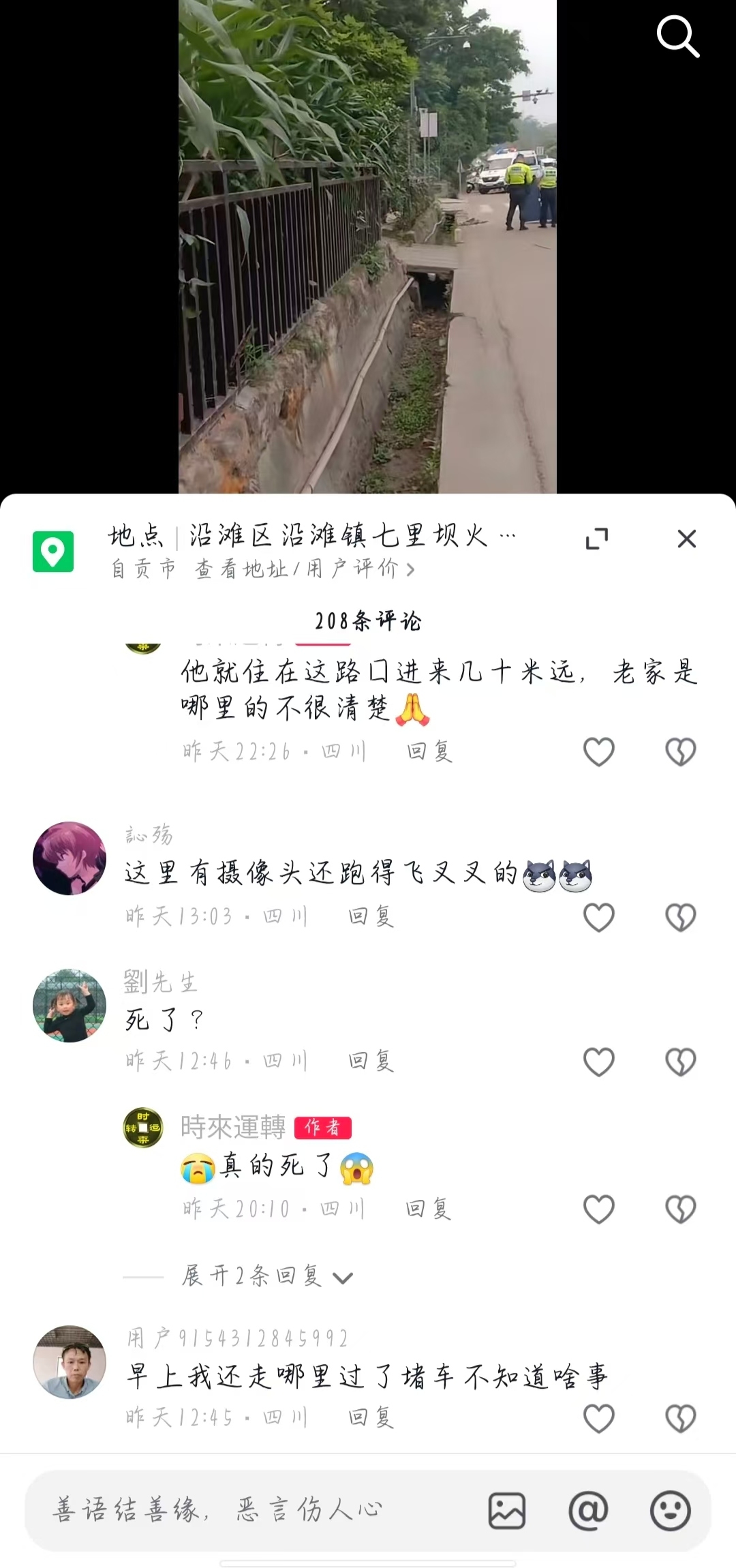Open the emoji picker

pos(670,1510)
